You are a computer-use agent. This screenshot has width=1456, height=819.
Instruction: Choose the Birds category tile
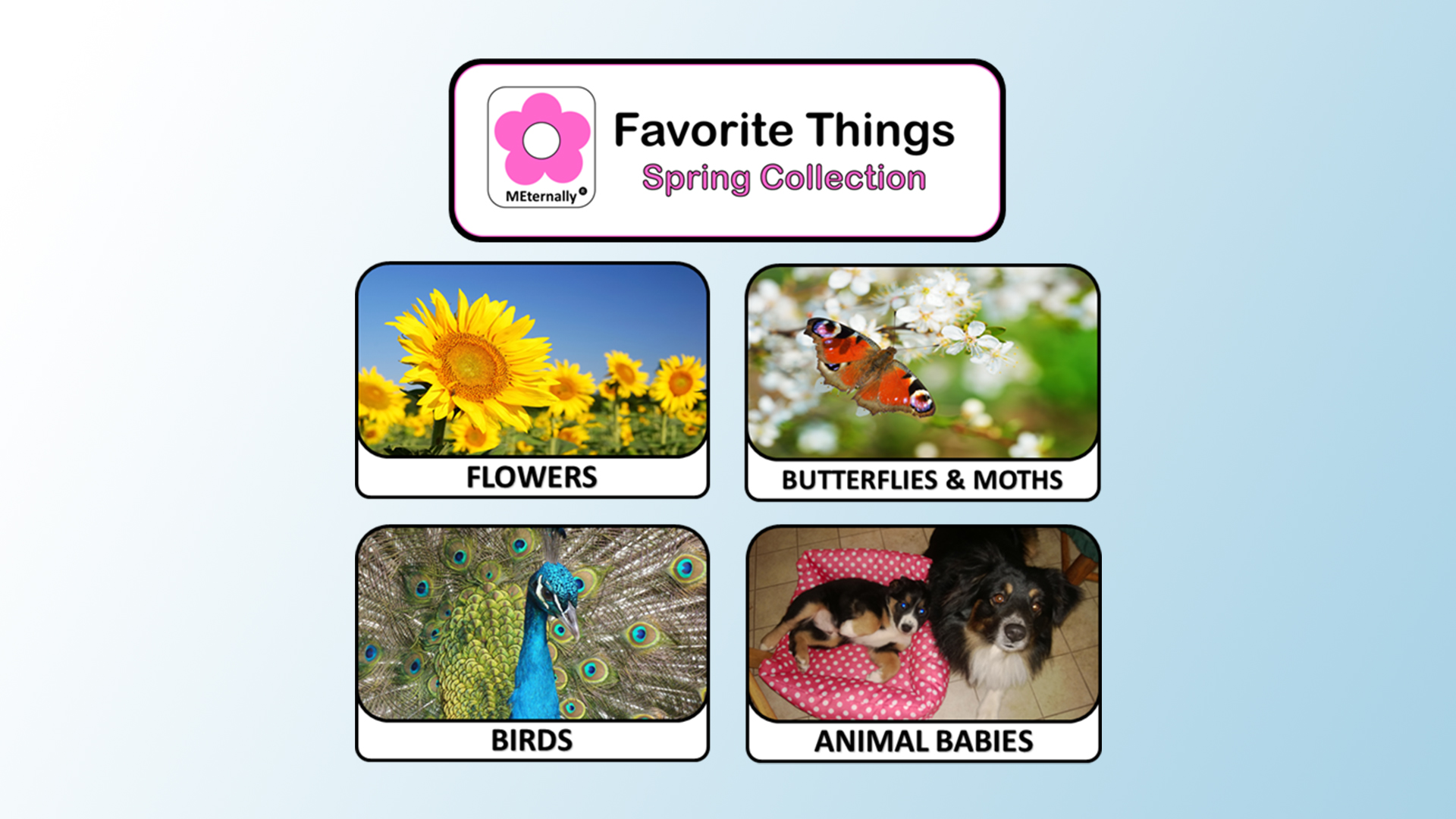(x=532, y=643)
